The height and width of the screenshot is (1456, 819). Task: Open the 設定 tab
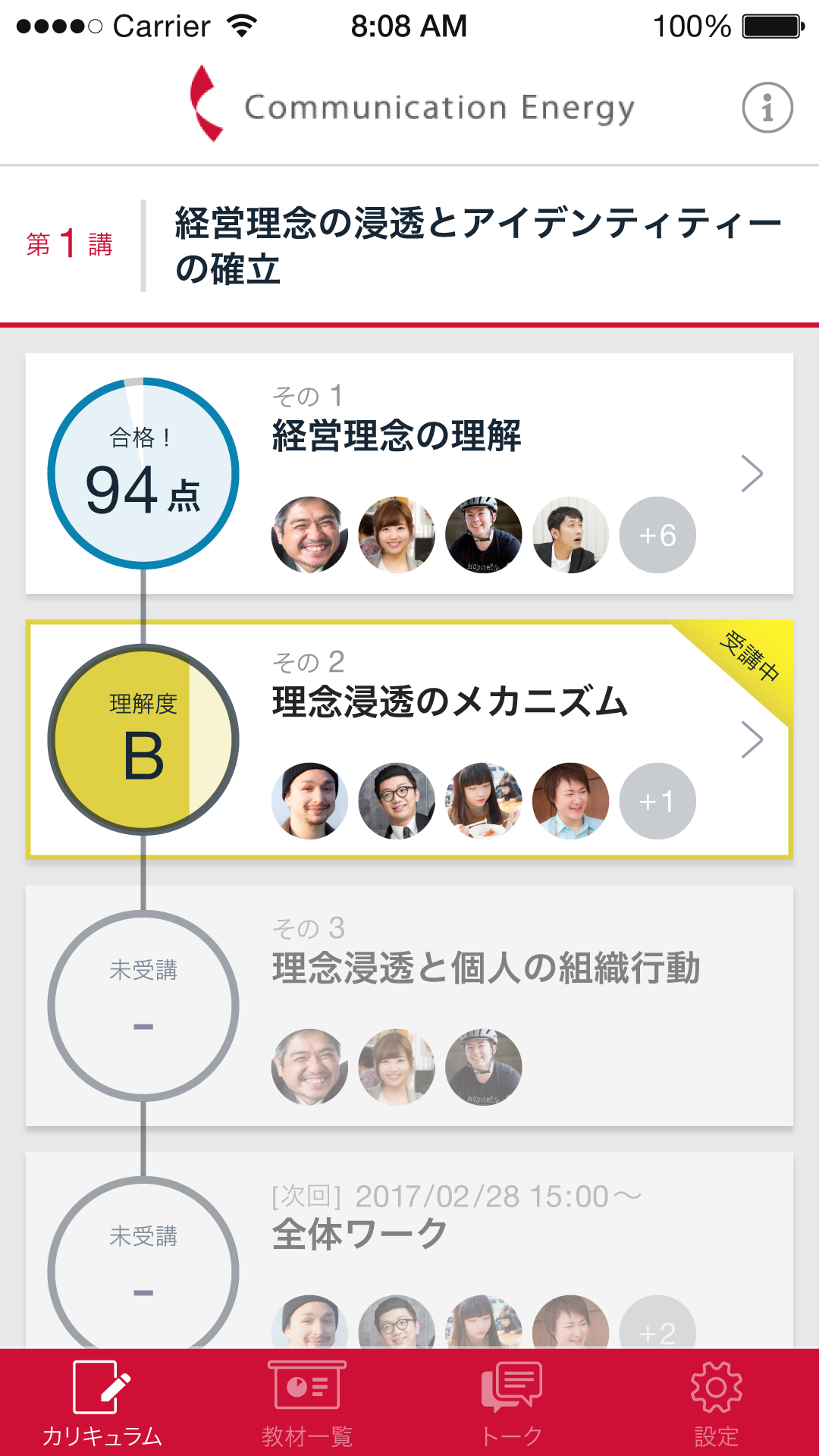[x=716, y=1403]
